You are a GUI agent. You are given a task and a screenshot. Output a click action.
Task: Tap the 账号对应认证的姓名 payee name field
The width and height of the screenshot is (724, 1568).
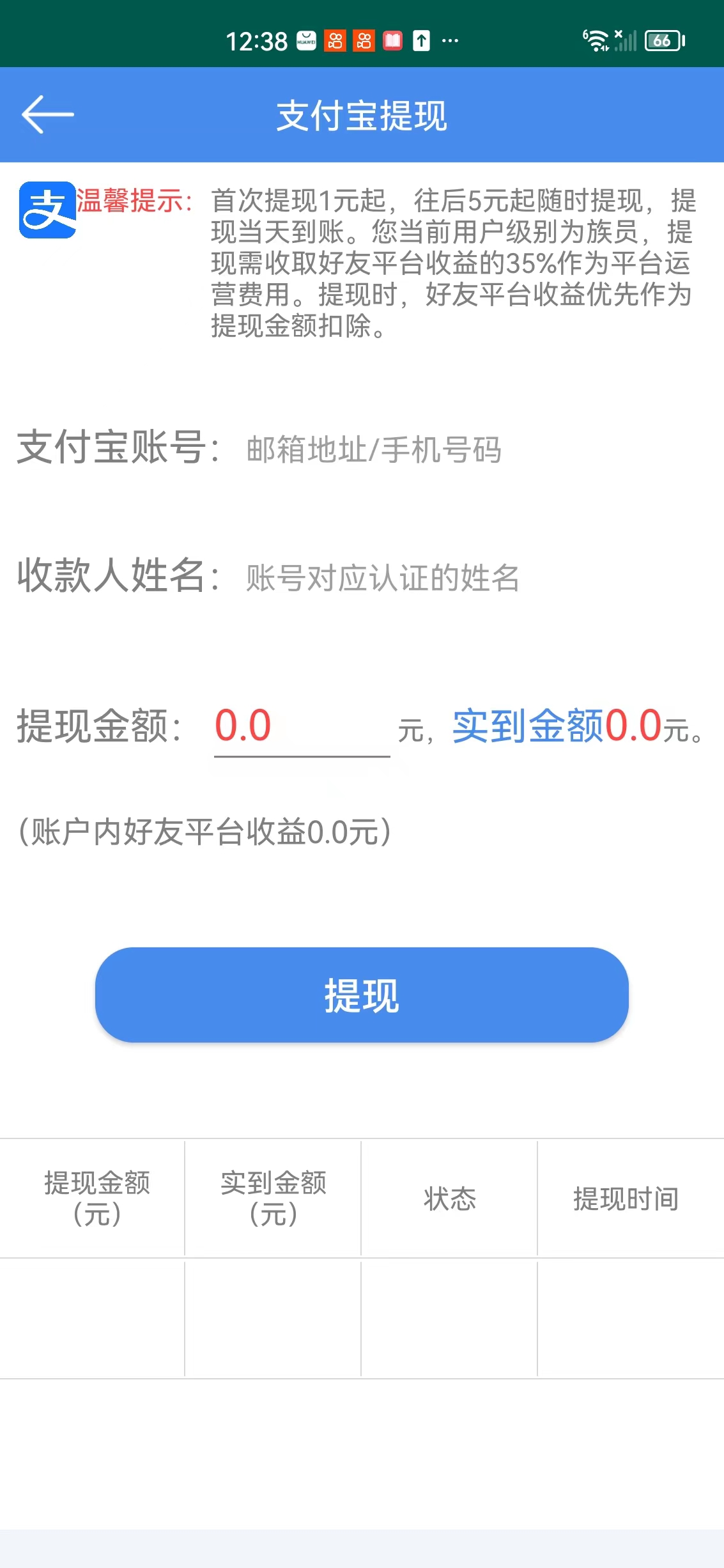pyautogui.click(x=382, y=577)
